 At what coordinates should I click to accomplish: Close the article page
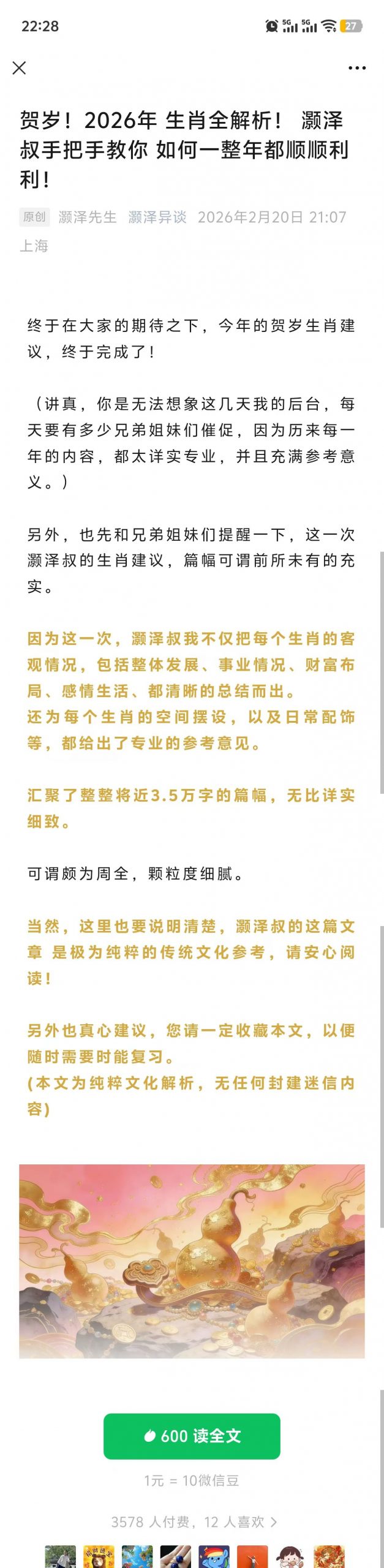point(20,68)
